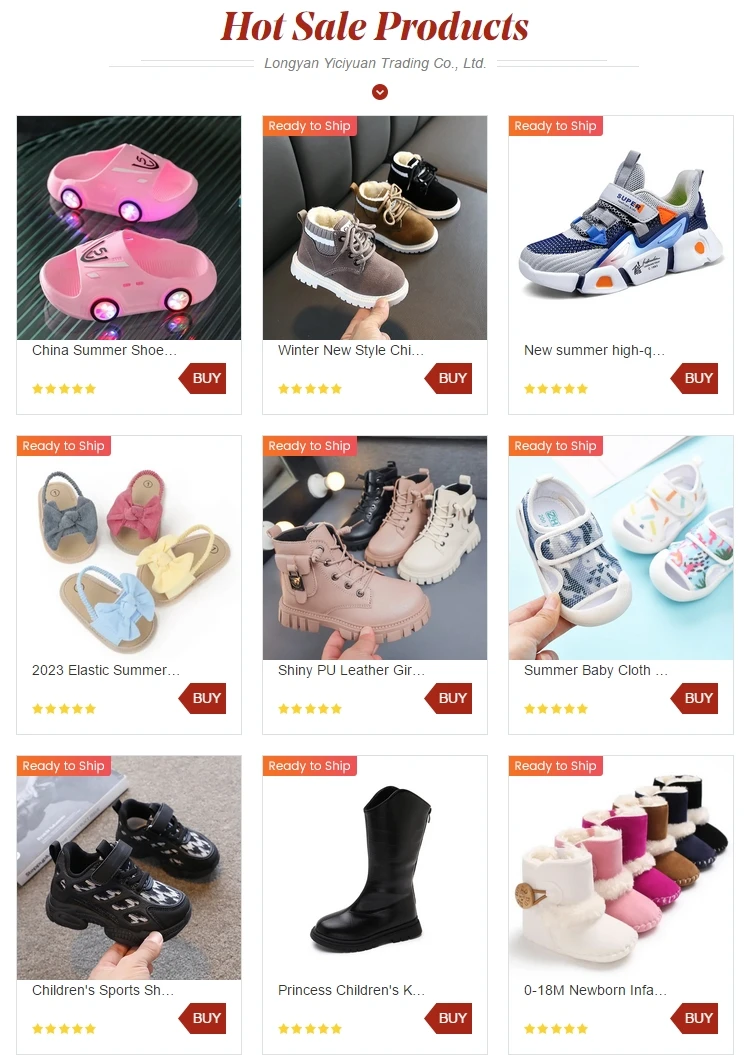The image size is (750, 1055).
Task: Tap BUY for Winter New Style boots
Action: pyautogui.click(x=449, y=378)
